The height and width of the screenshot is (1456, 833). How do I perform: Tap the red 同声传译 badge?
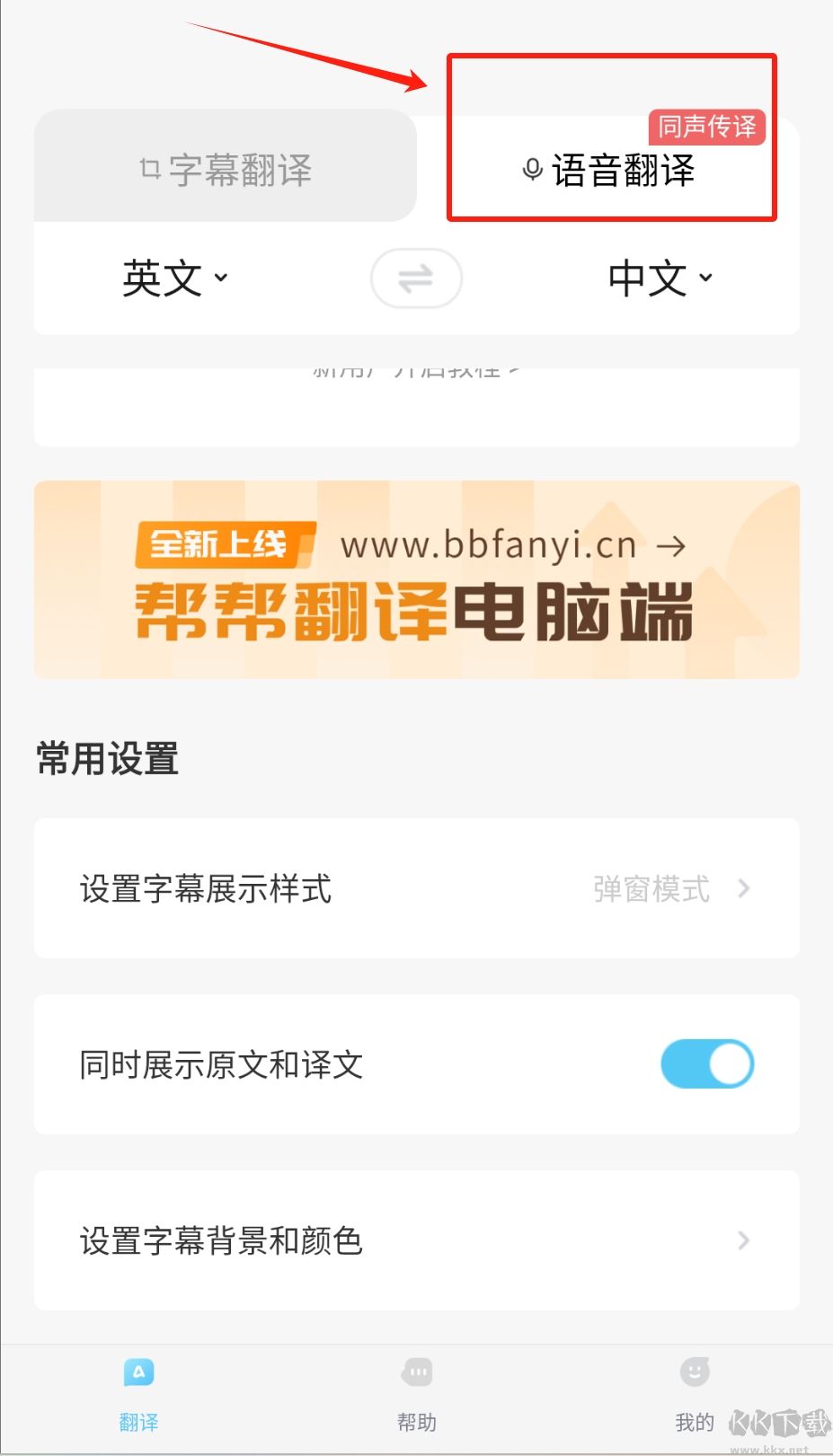[x=708, y=128]
